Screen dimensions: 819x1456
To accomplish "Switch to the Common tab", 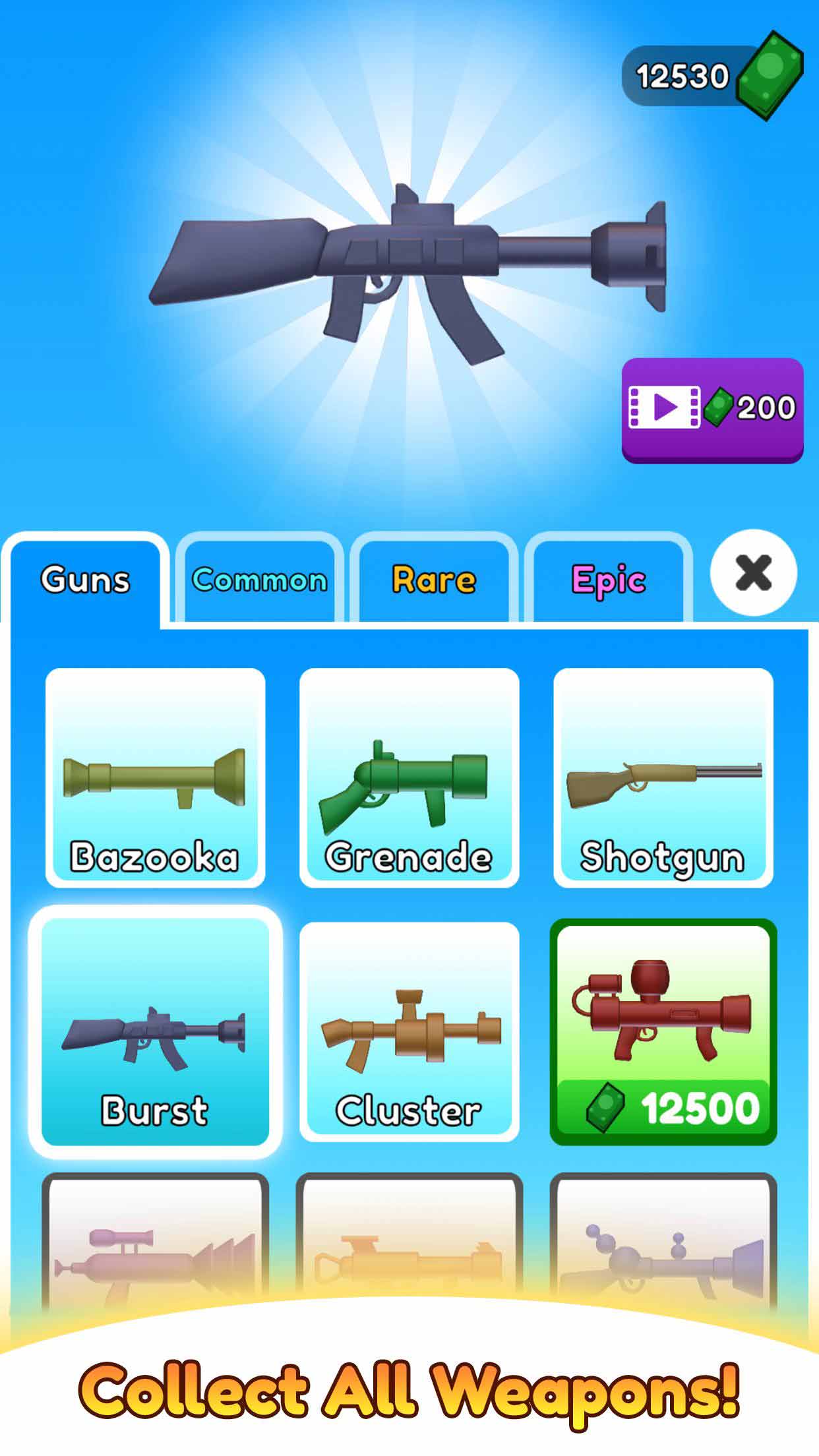I will 259,580.
